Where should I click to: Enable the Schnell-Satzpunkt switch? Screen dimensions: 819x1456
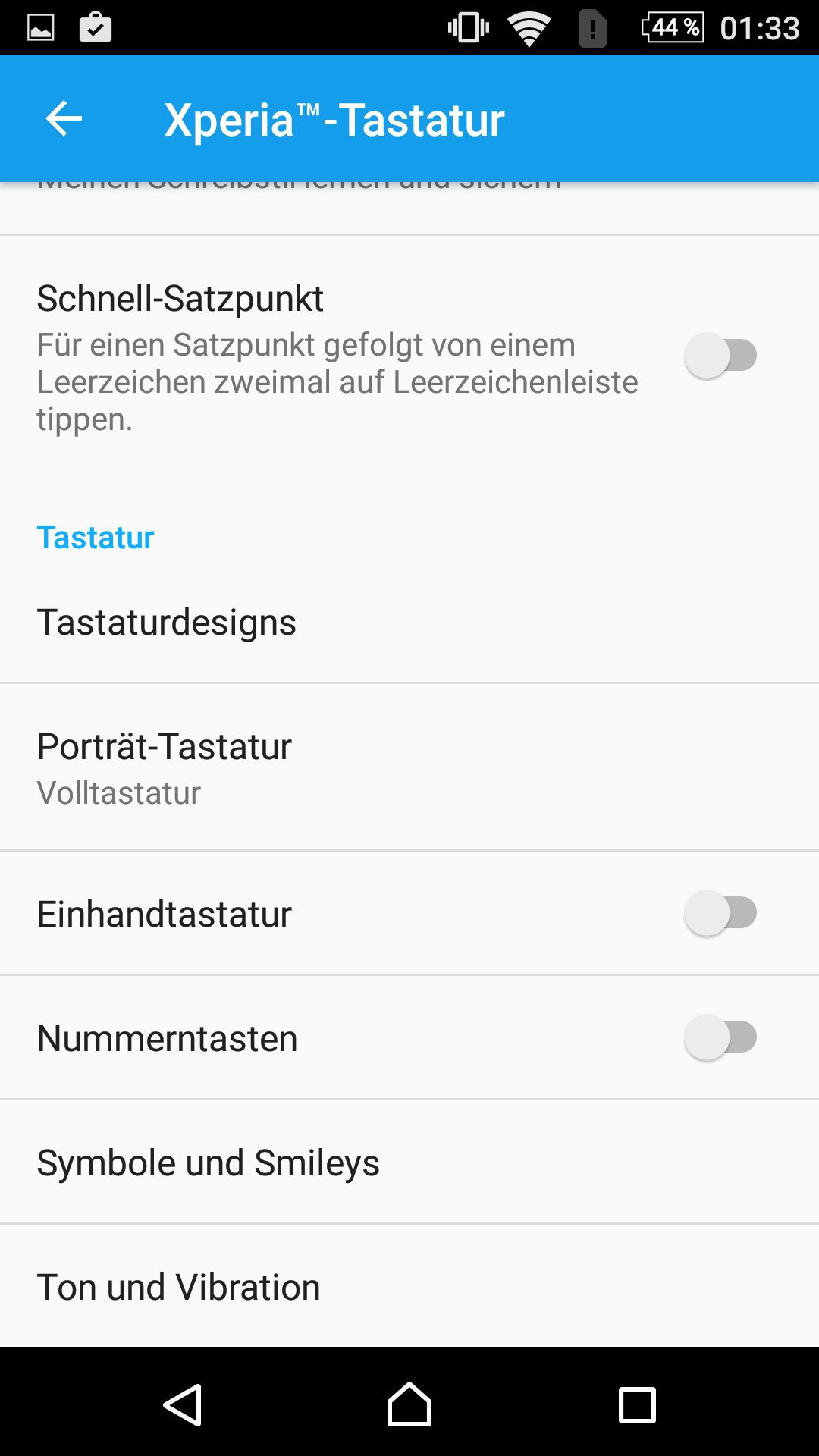[x=720, y=356]
